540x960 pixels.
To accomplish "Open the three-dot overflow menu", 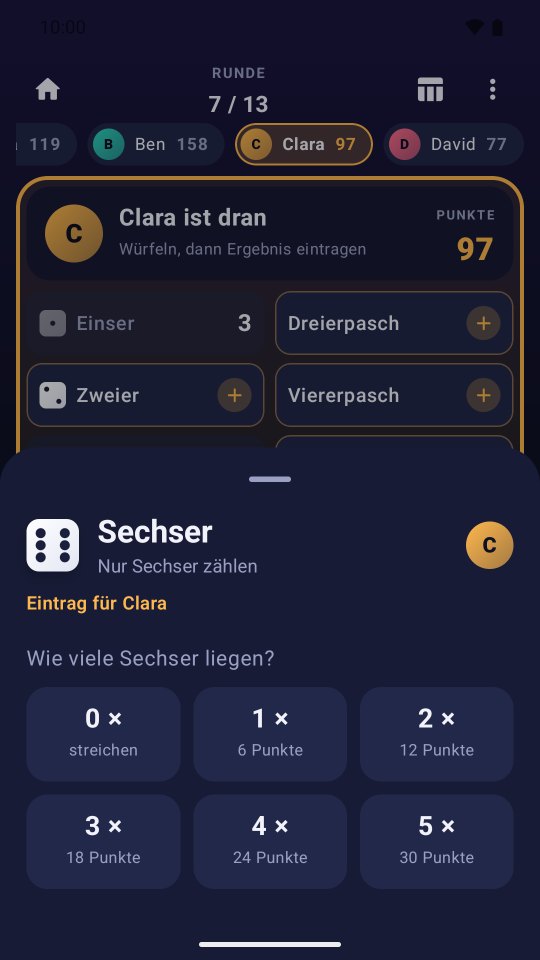I will pos(492,89).
